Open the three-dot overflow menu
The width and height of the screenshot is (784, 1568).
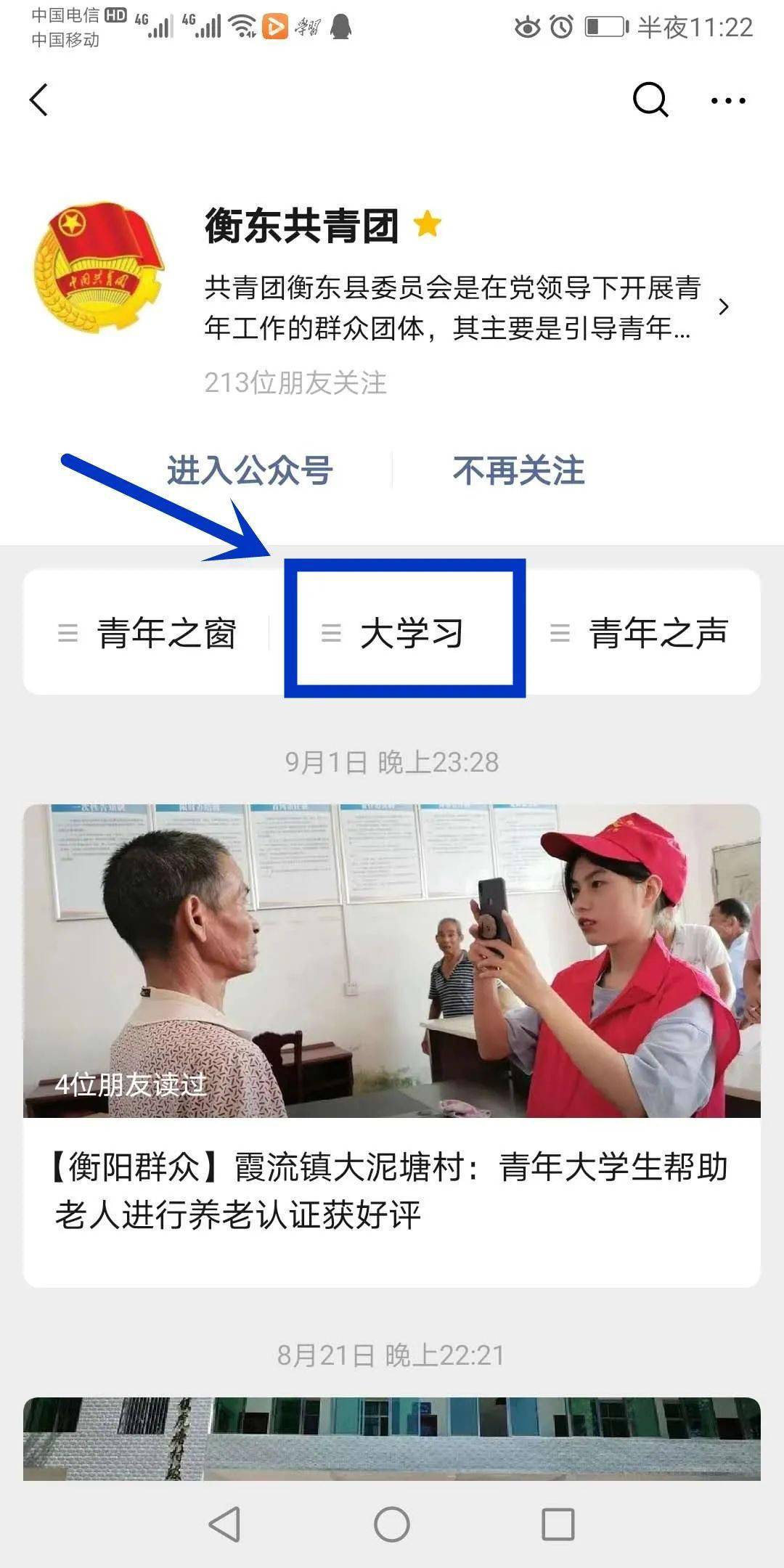727,101
